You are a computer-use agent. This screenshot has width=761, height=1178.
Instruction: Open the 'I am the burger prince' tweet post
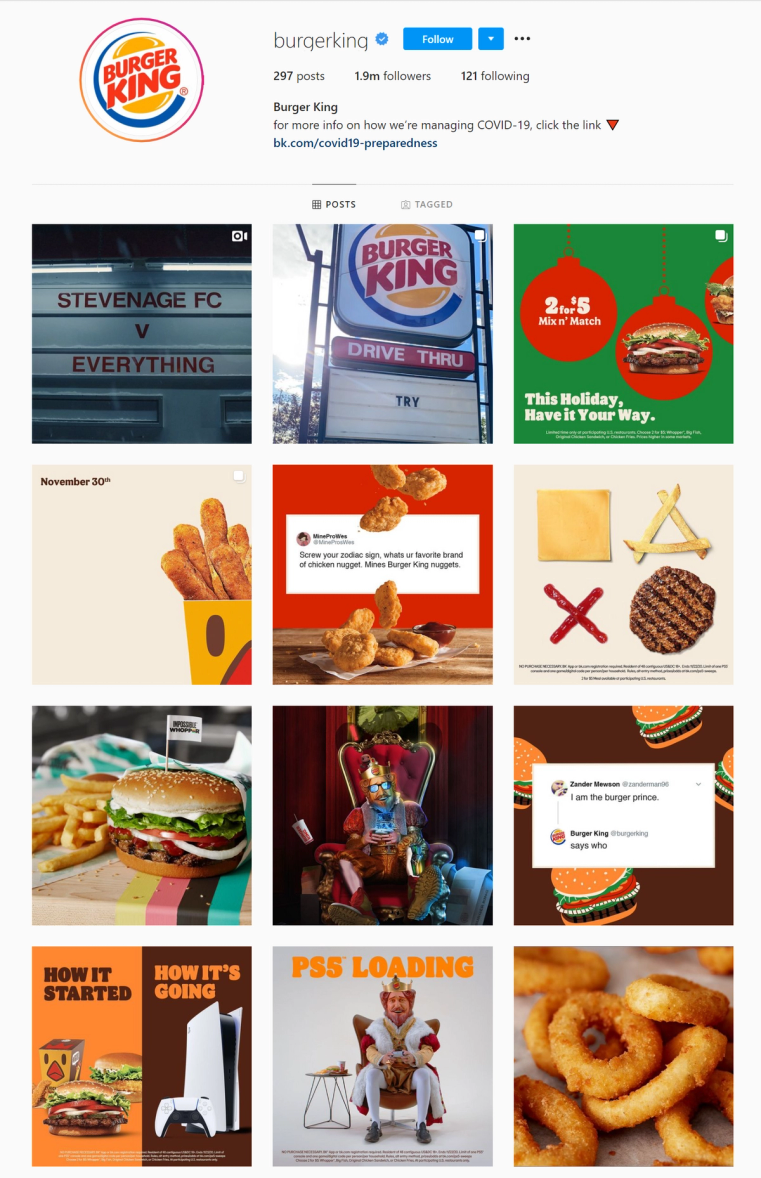pos(623,815)
